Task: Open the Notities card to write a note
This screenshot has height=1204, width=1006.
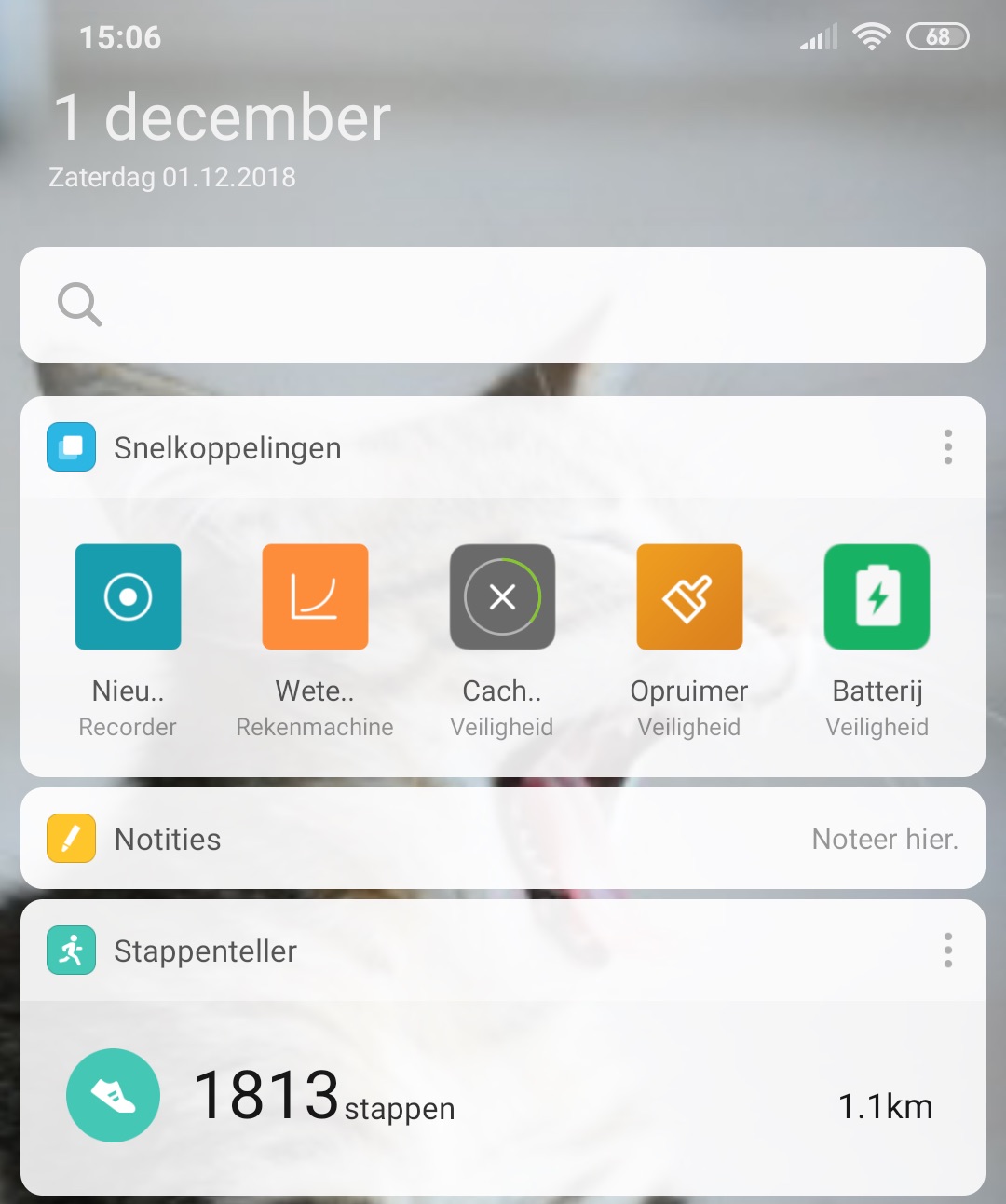Action: (x=503, y=839)
